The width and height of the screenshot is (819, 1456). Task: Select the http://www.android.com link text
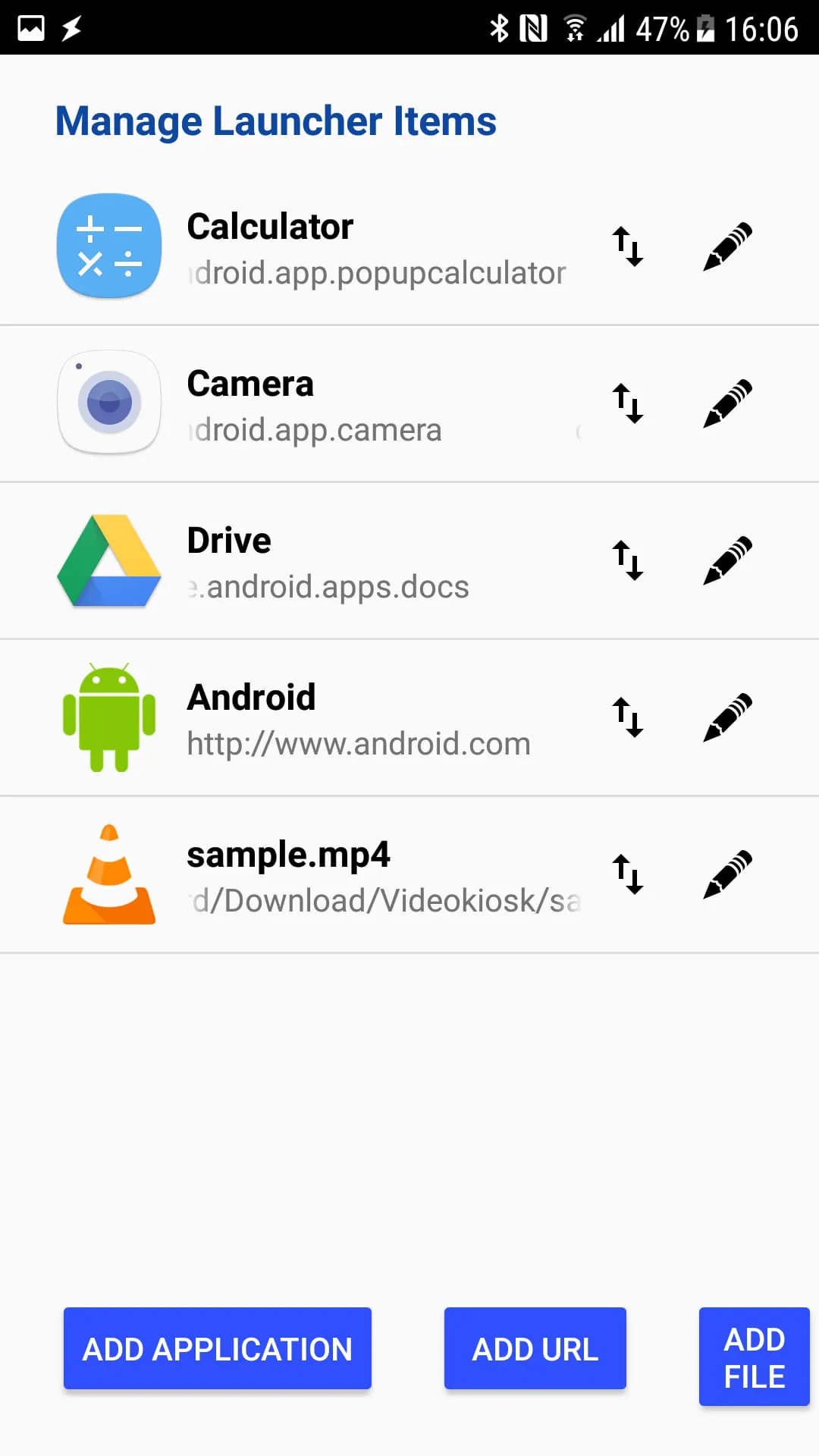(358, 743)
